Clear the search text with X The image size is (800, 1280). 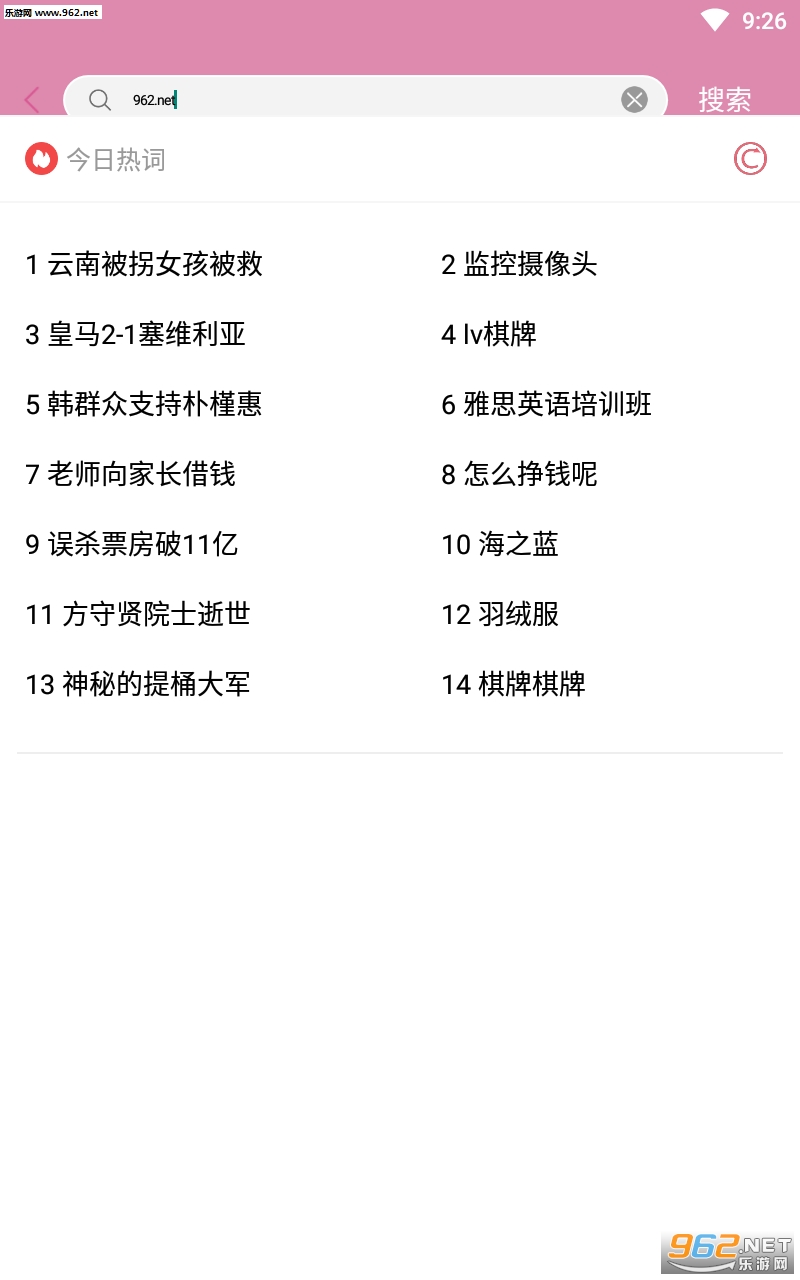(x=634, y=100)
